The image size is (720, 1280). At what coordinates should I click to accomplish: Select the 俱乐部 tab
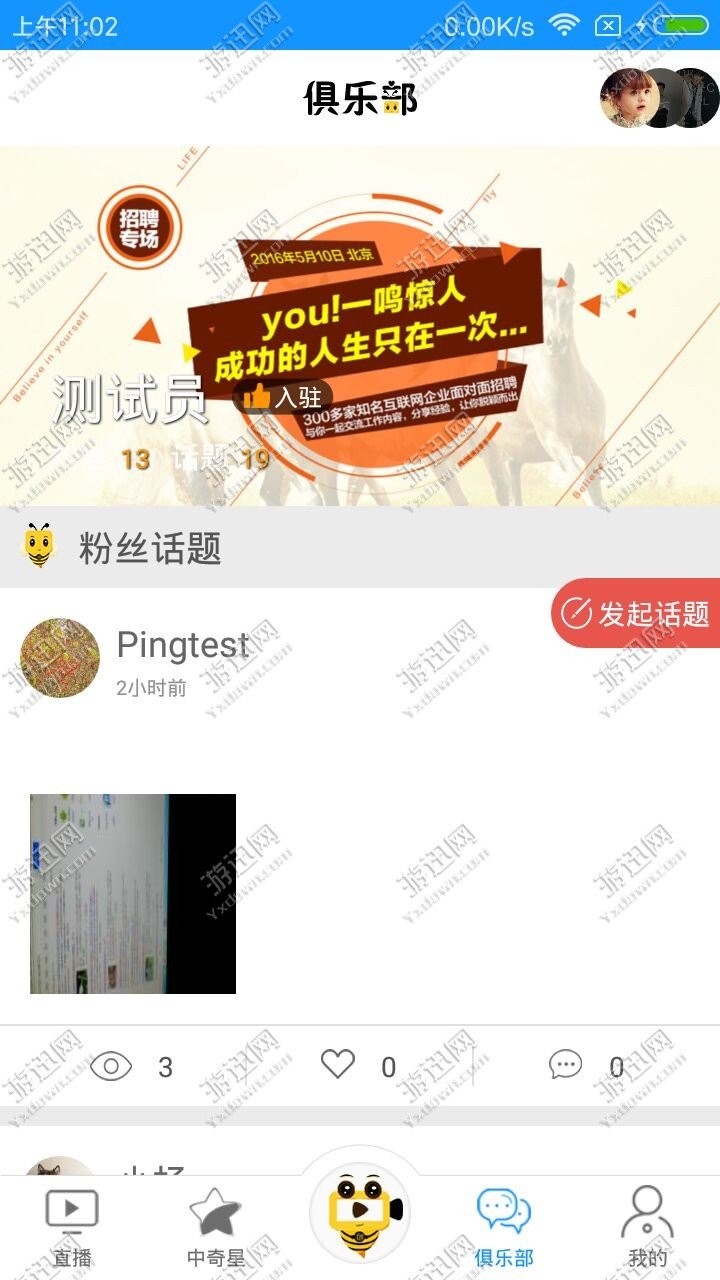(504, 1227)
